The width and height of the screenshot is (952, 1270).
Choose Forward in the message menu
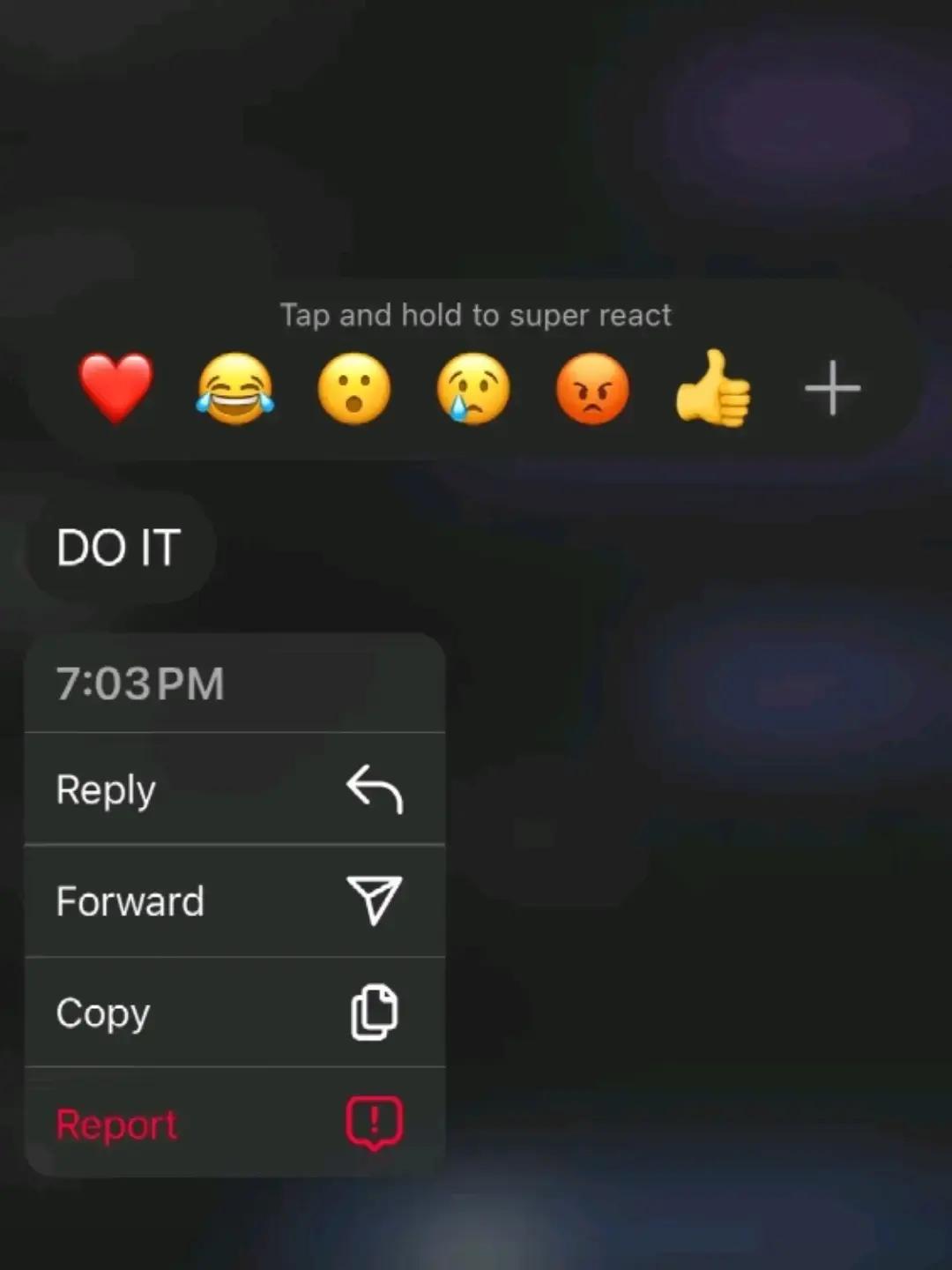coord(234,901)
